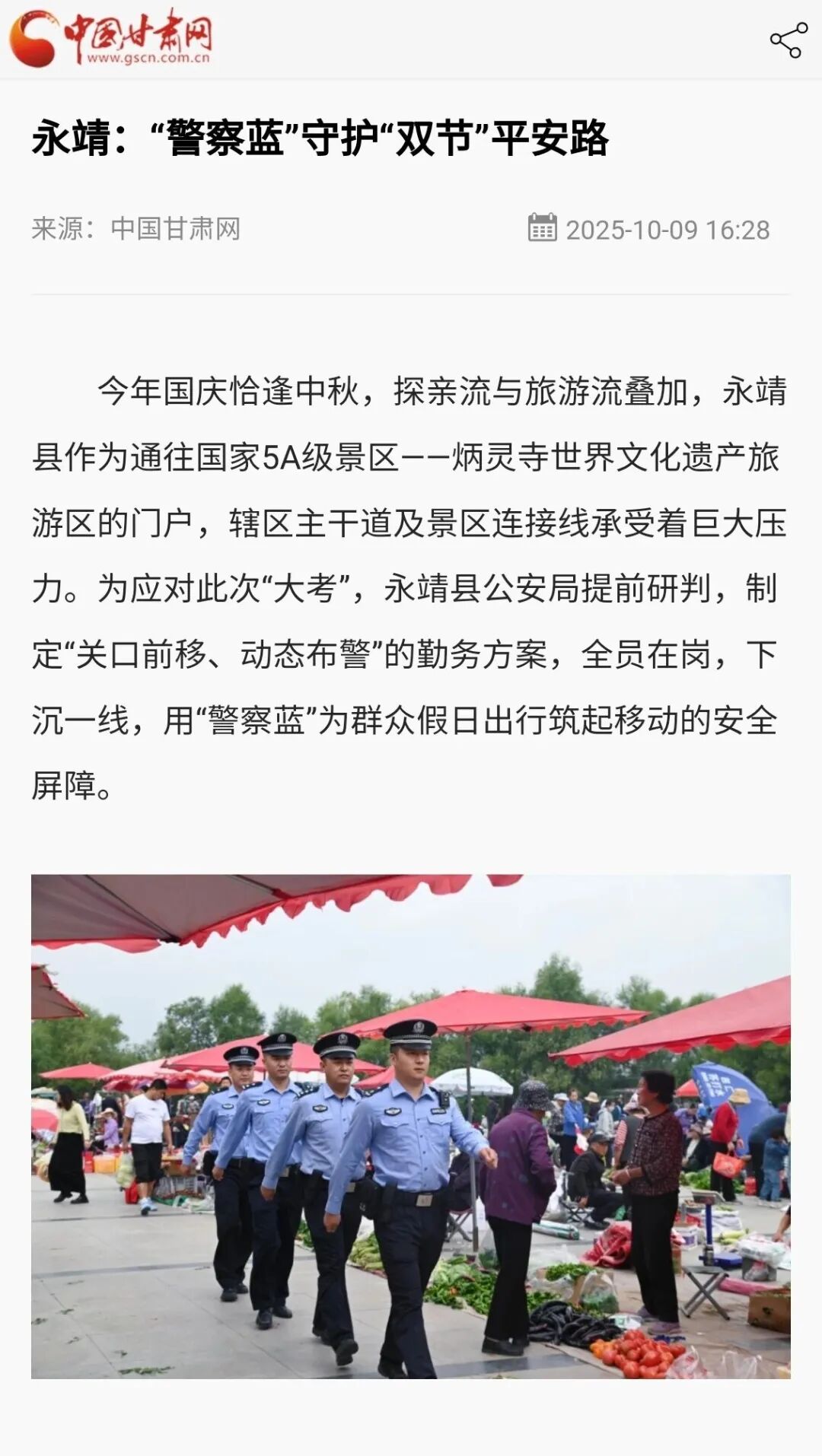Screen dimensions: 822x1456
Task: Open the police patrol photo
Action: pos(411,1126)
